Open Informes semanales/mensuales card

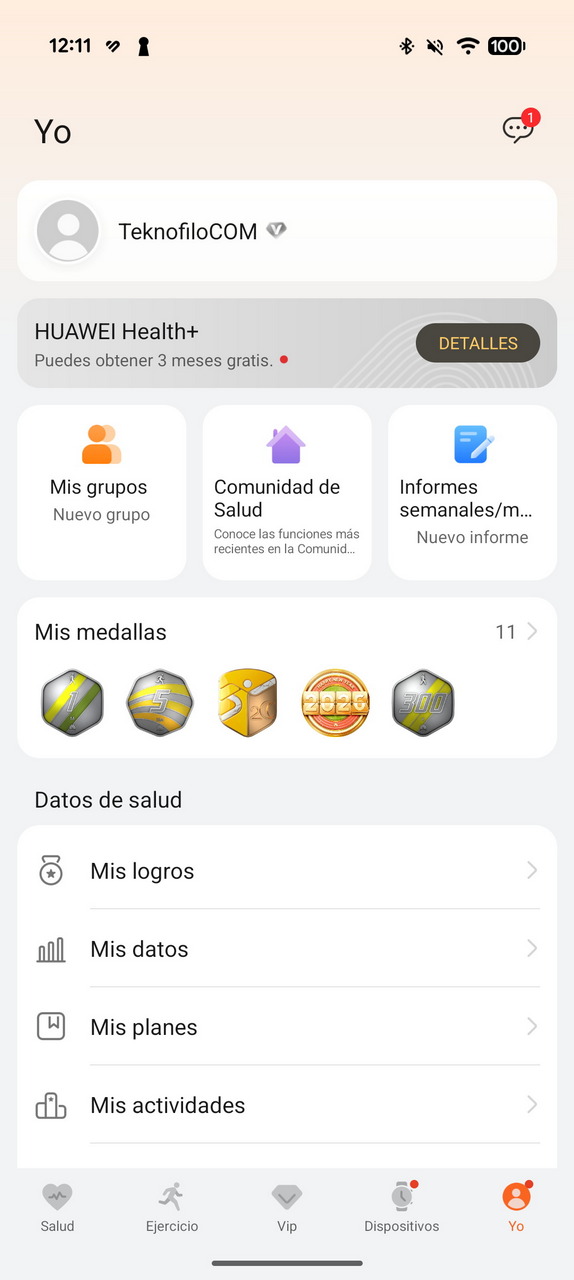click(x=472, y=492)
